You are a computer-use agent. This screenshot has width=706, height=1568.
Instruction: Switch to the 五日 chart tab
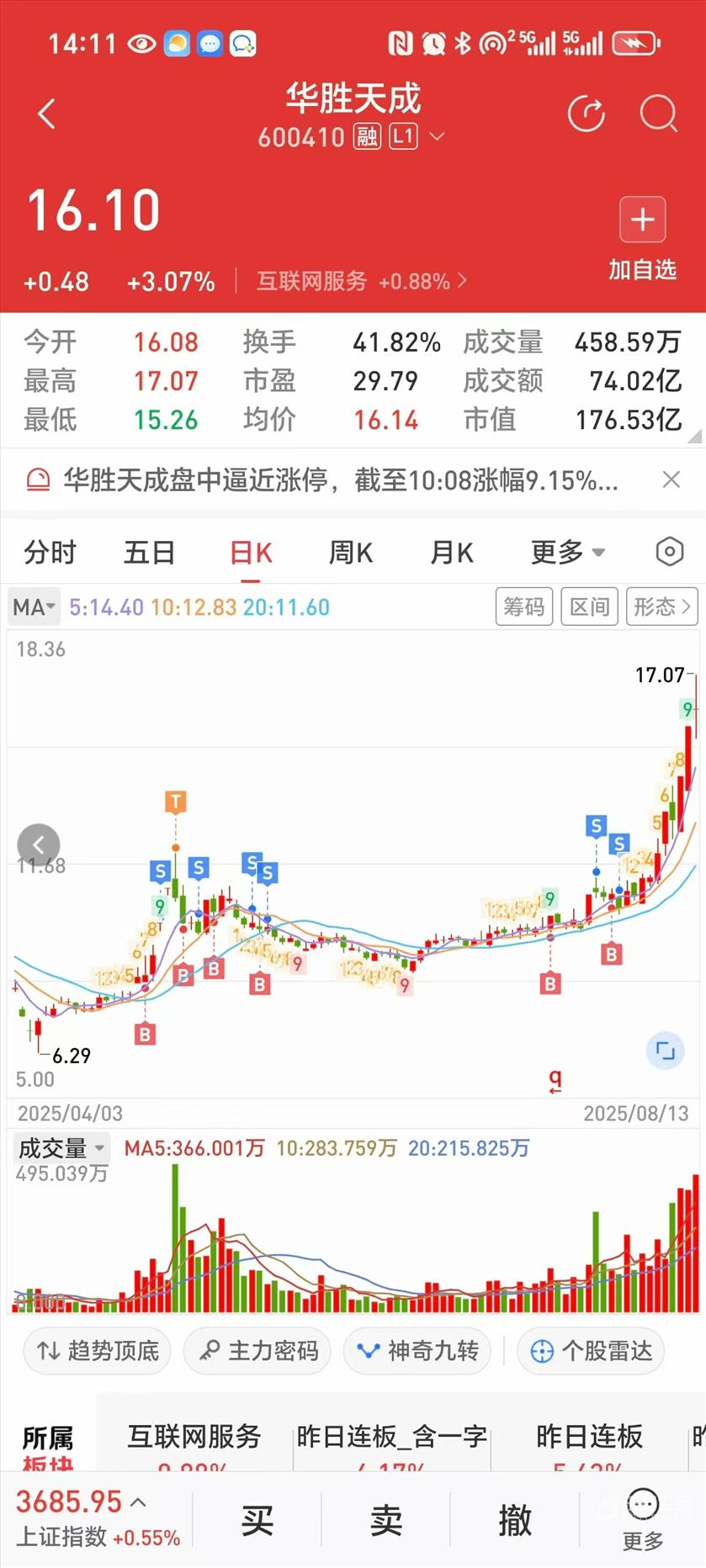pos(150,553)
